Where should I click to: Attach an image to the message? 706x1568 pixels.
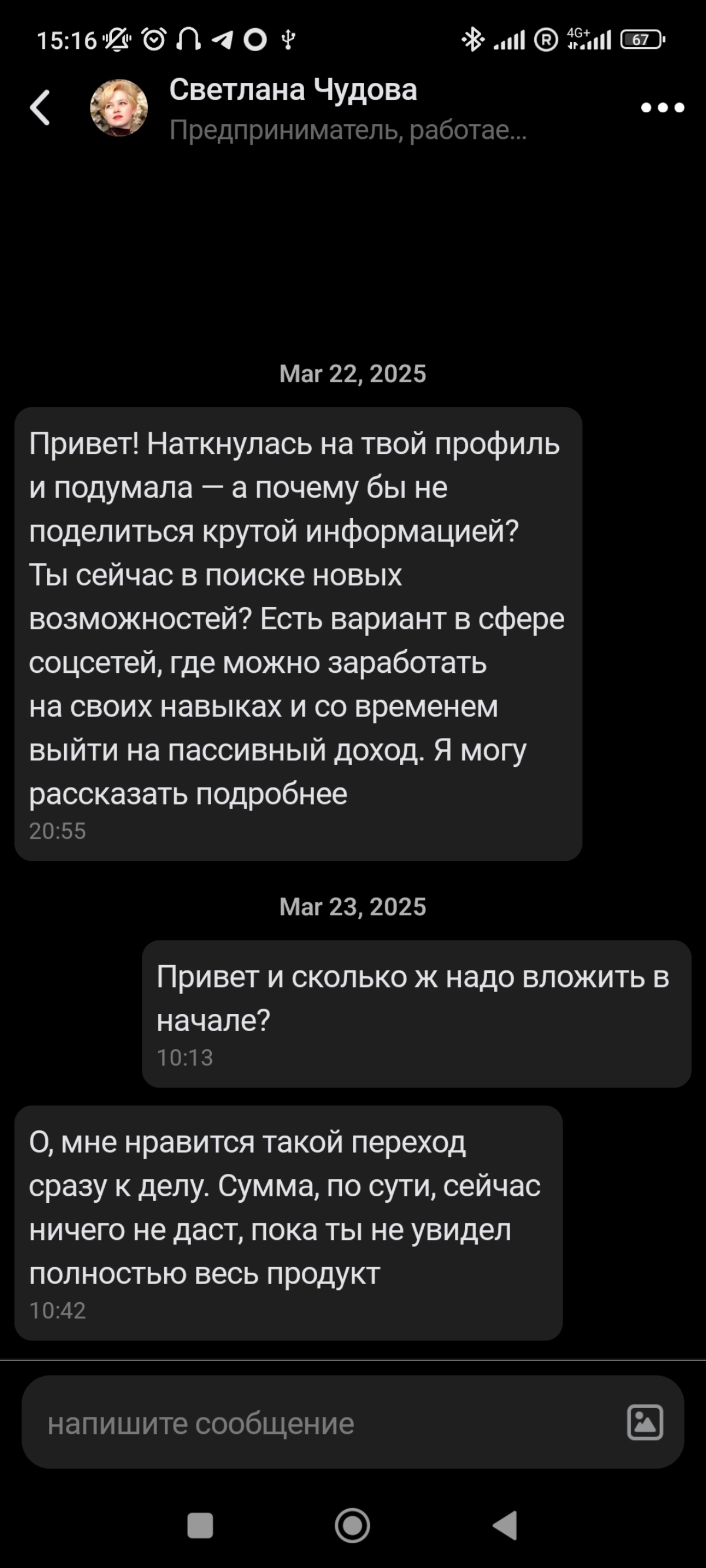pos(645,1423)
